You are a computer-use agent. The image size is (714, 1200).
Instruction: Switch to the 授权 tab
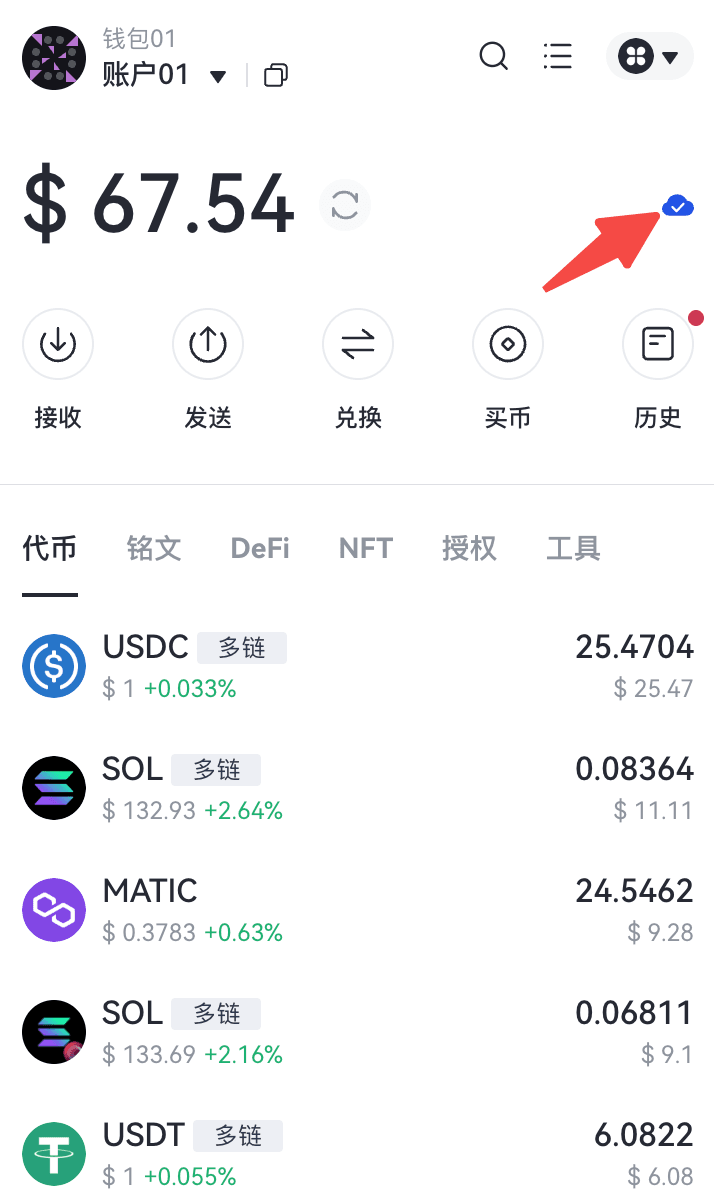click(469, 548)
